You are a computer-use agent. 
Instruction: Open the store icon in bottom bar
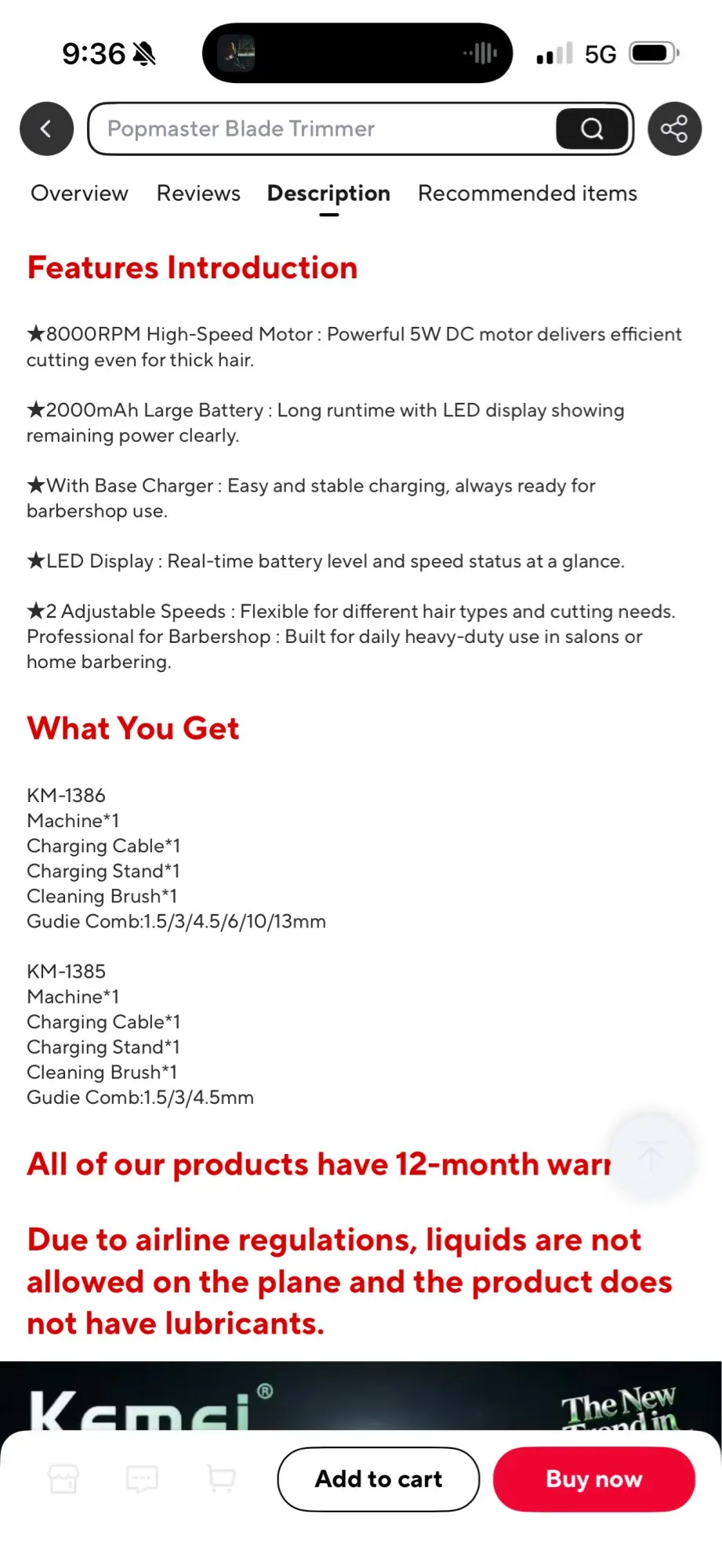pos(63,1479)
